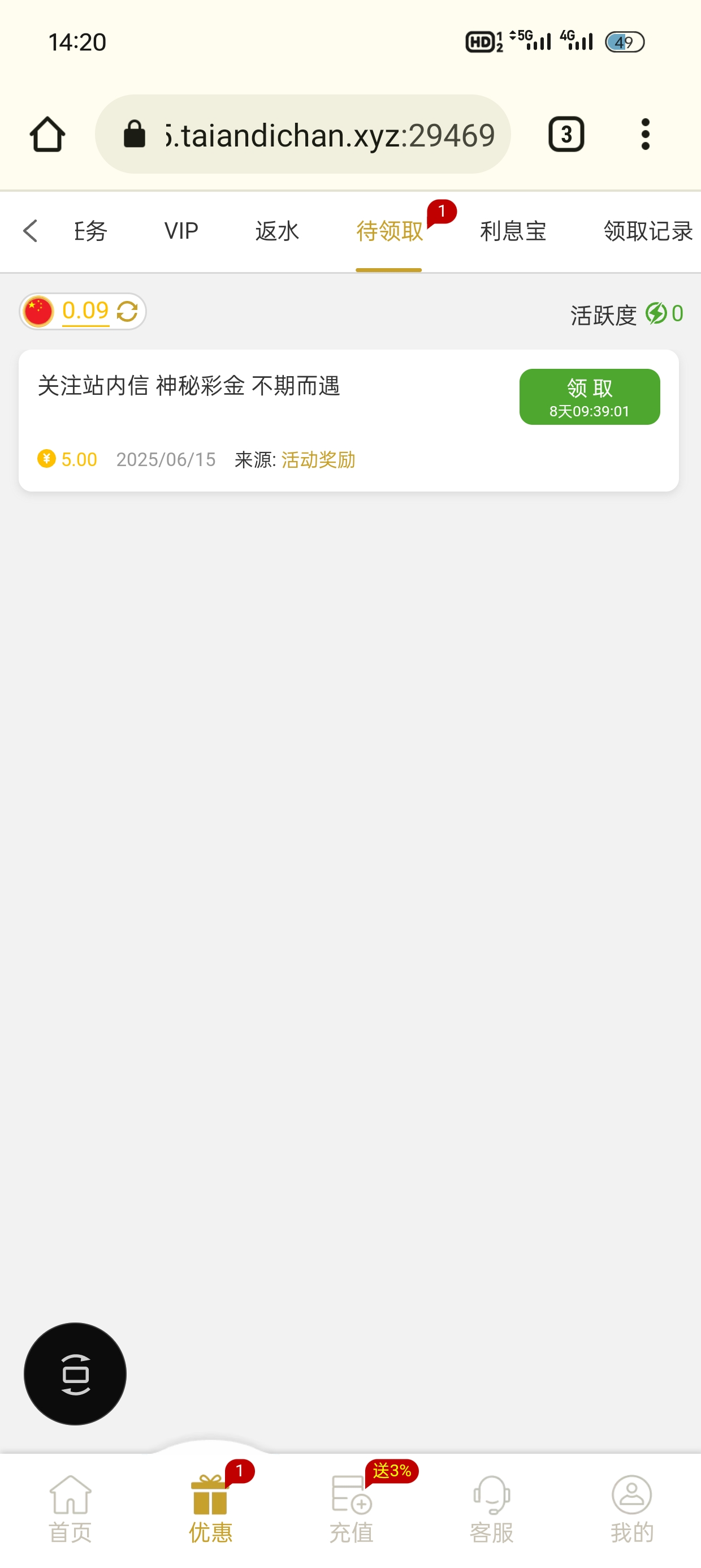Go to the browser home page
701x1568 pixels.
point(47,135)
